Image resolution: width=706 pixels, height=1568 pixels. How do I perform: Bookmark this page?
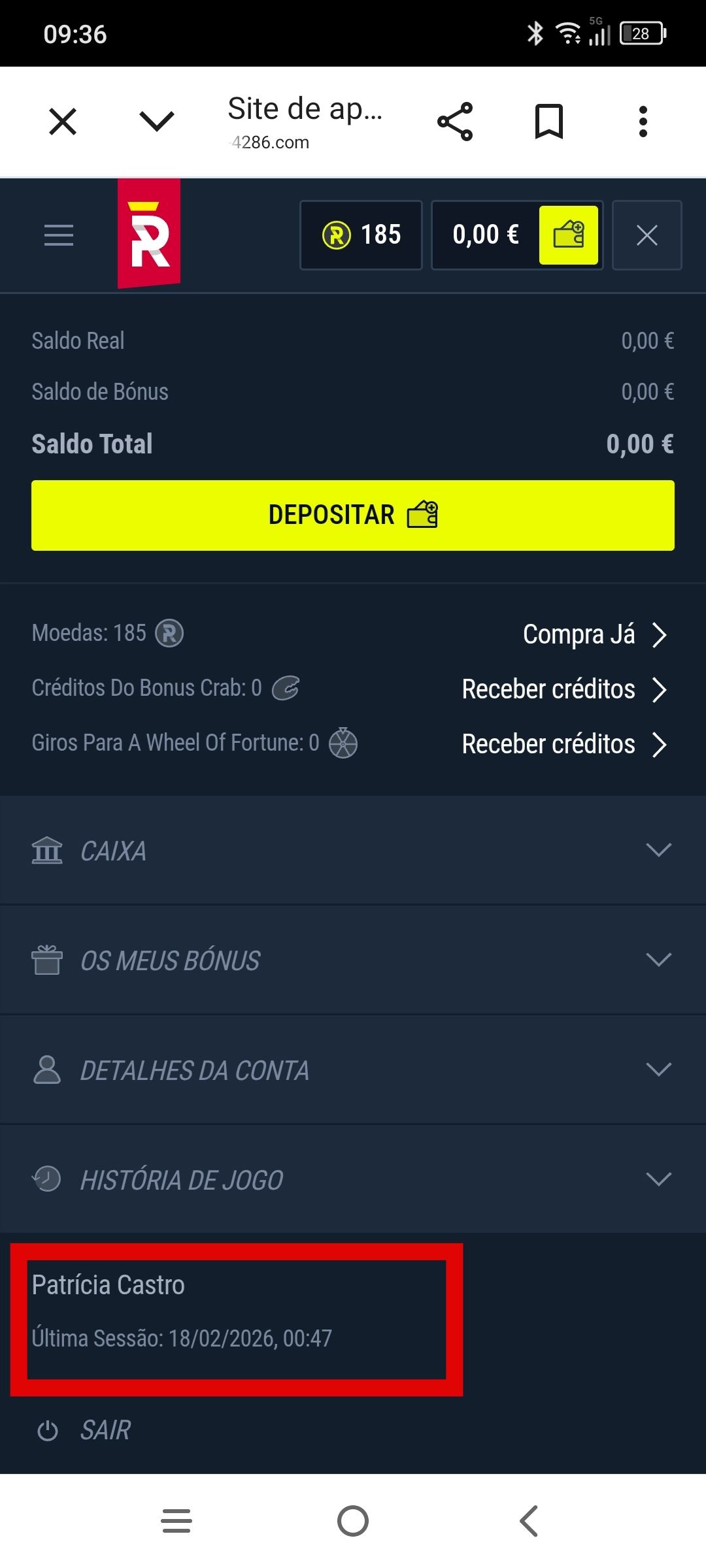[x=549, y=122]
